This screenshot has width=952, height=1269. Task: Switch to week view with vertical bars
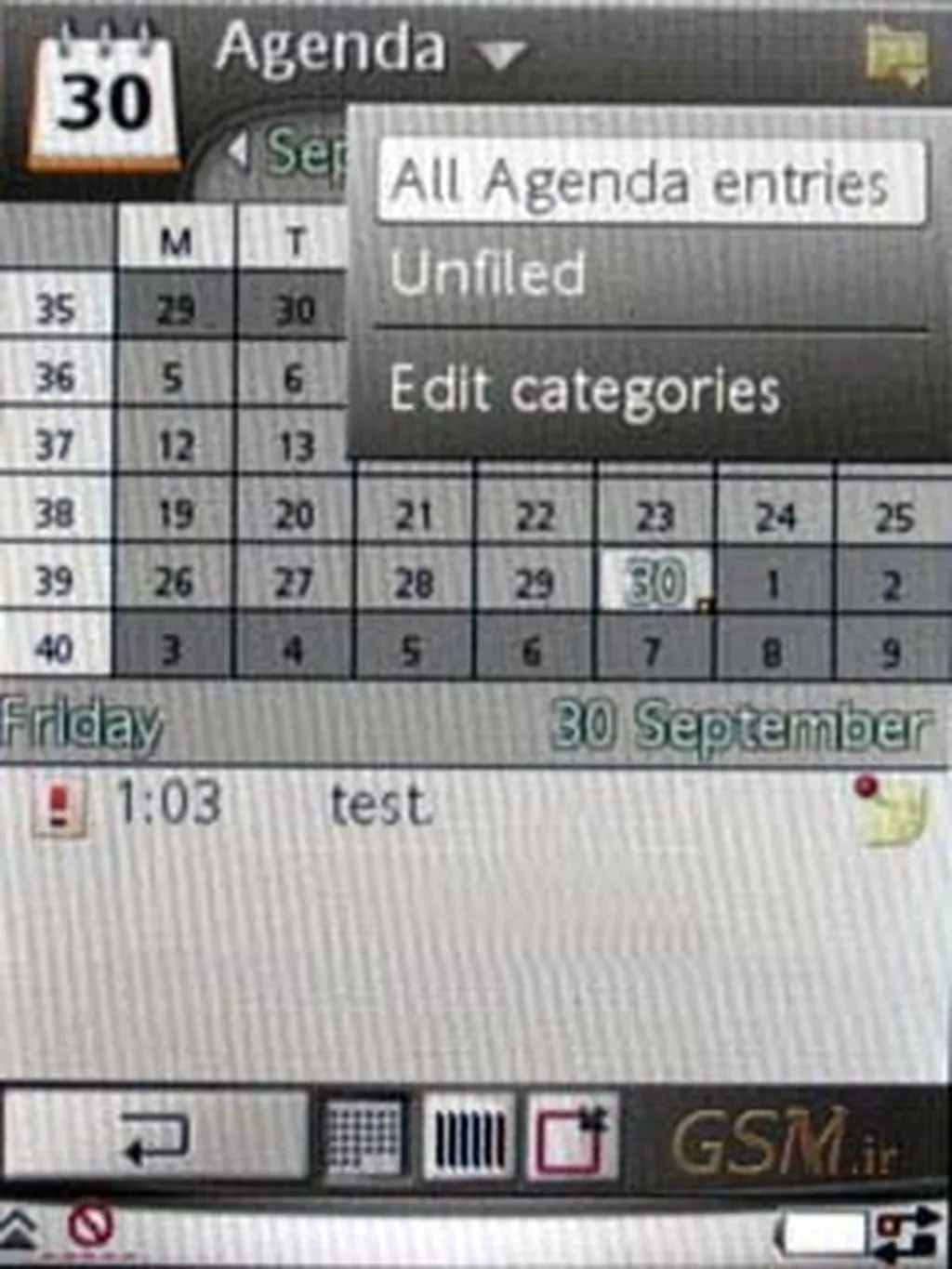[x=469, y=1136]
